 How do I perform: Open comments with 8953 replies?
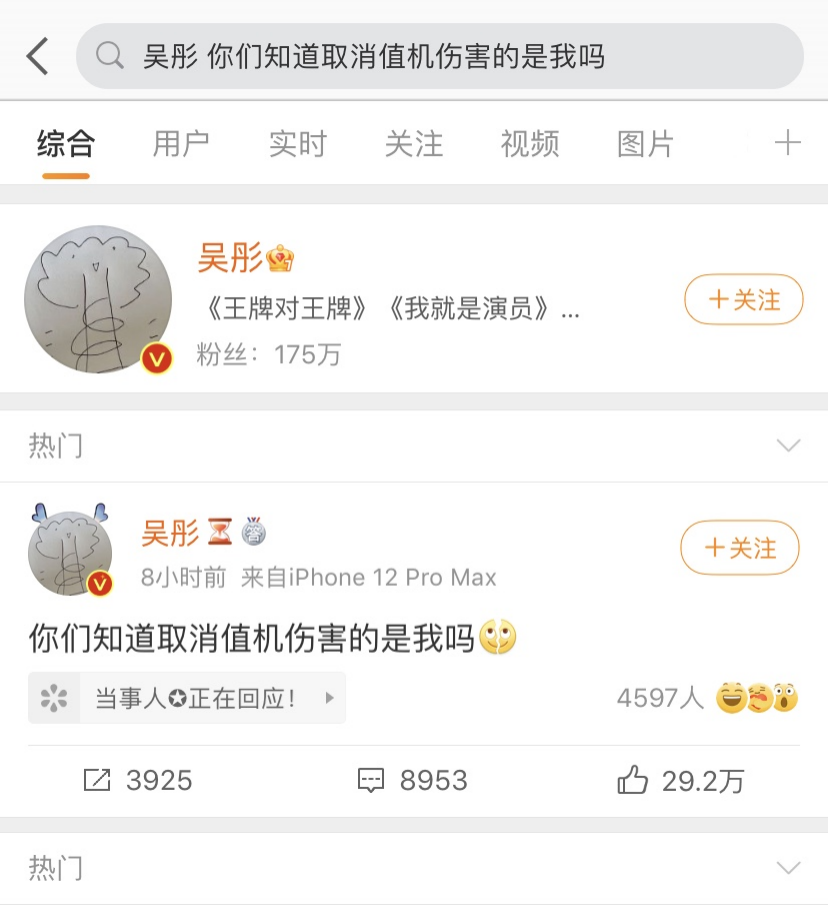(x=412, y=781)
